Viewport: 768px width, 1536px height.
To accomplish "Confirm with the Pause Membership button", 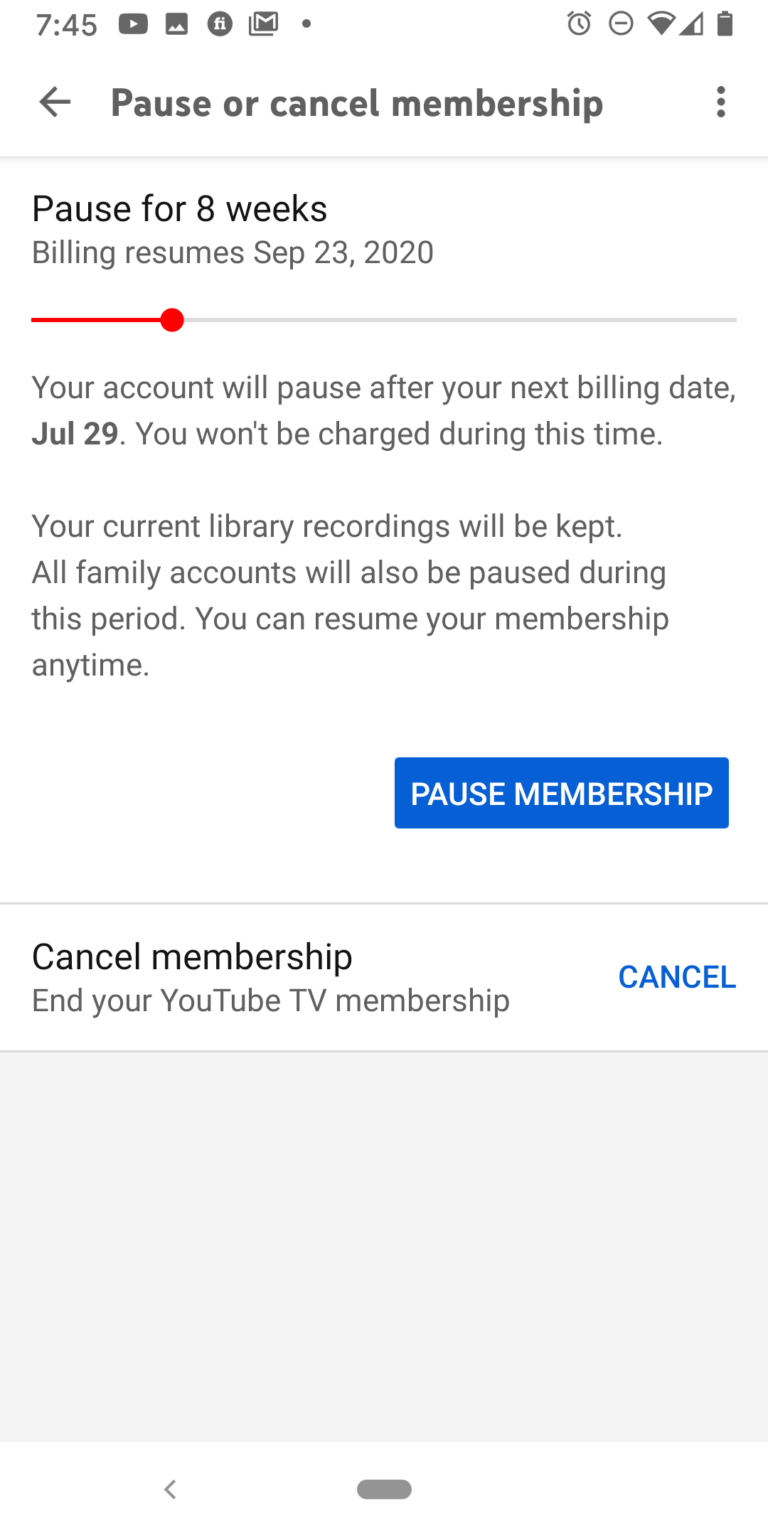I will pyautogui.click(x=561, y=793).
